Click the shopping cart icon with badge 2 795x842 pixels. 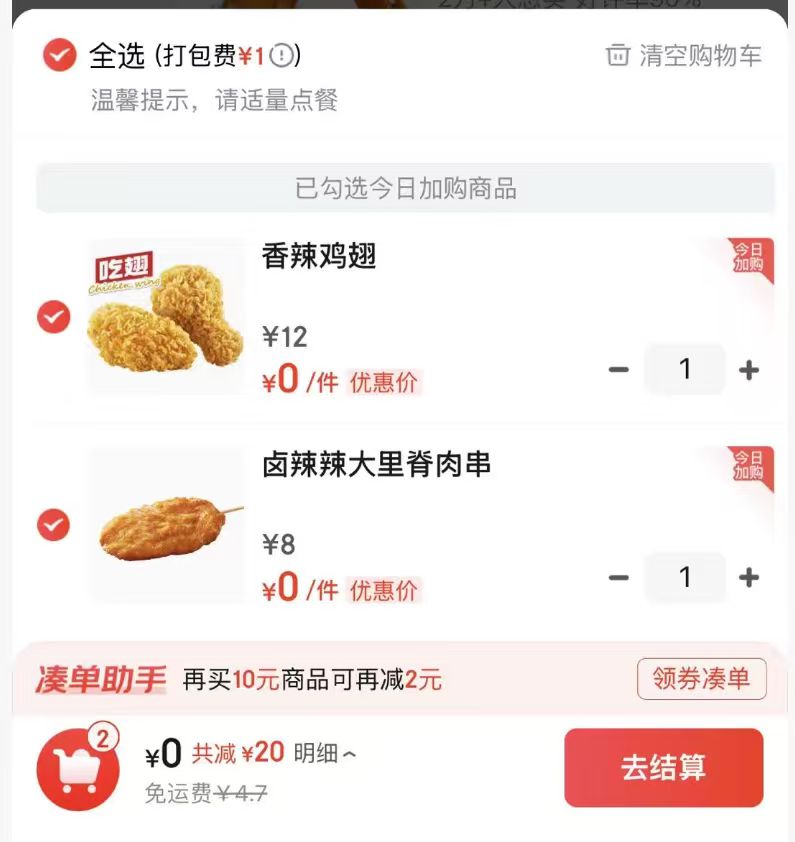tap(78, 768)
